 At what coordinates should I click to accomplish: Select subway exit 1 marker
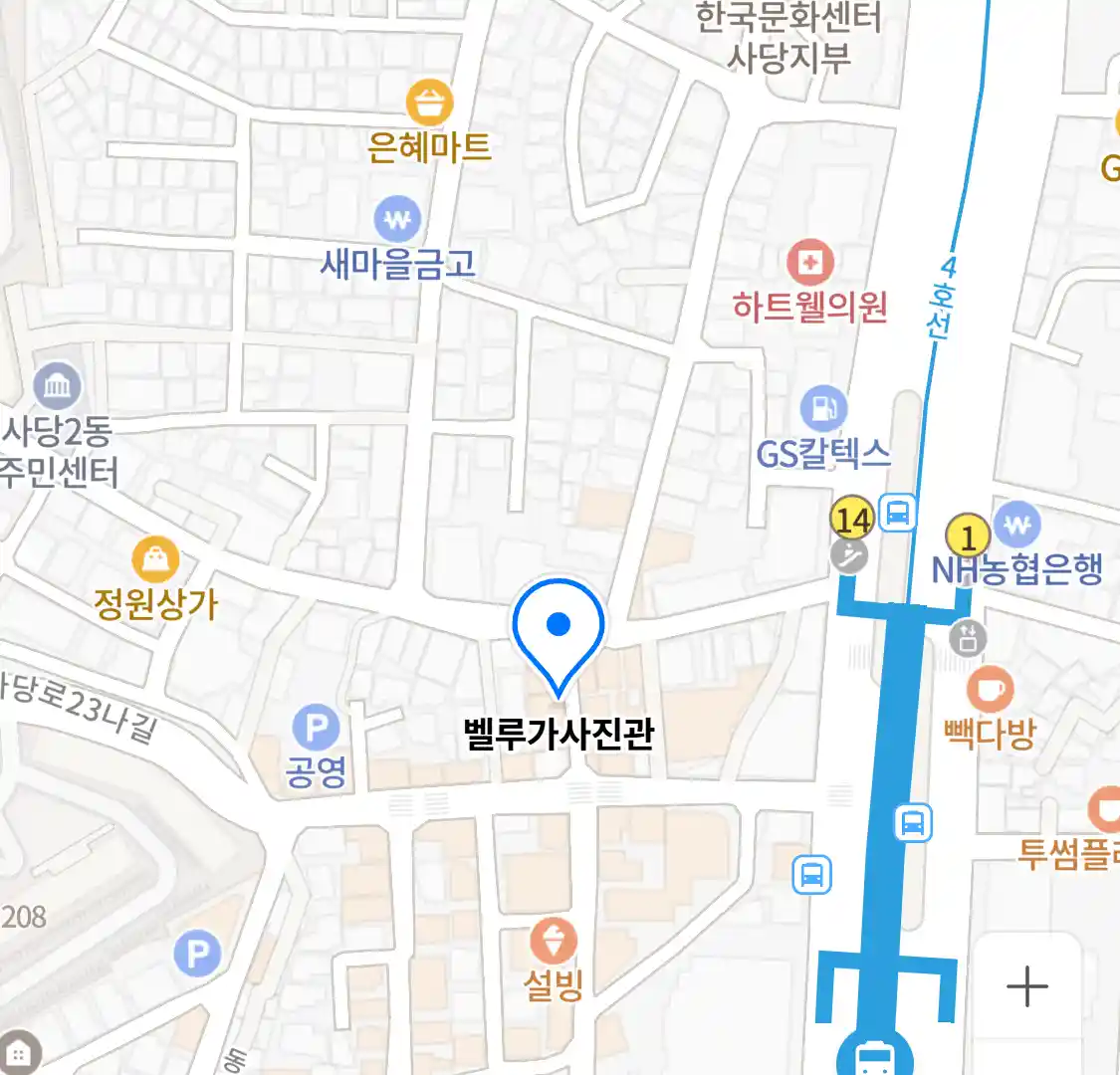[x=968, y=538]
